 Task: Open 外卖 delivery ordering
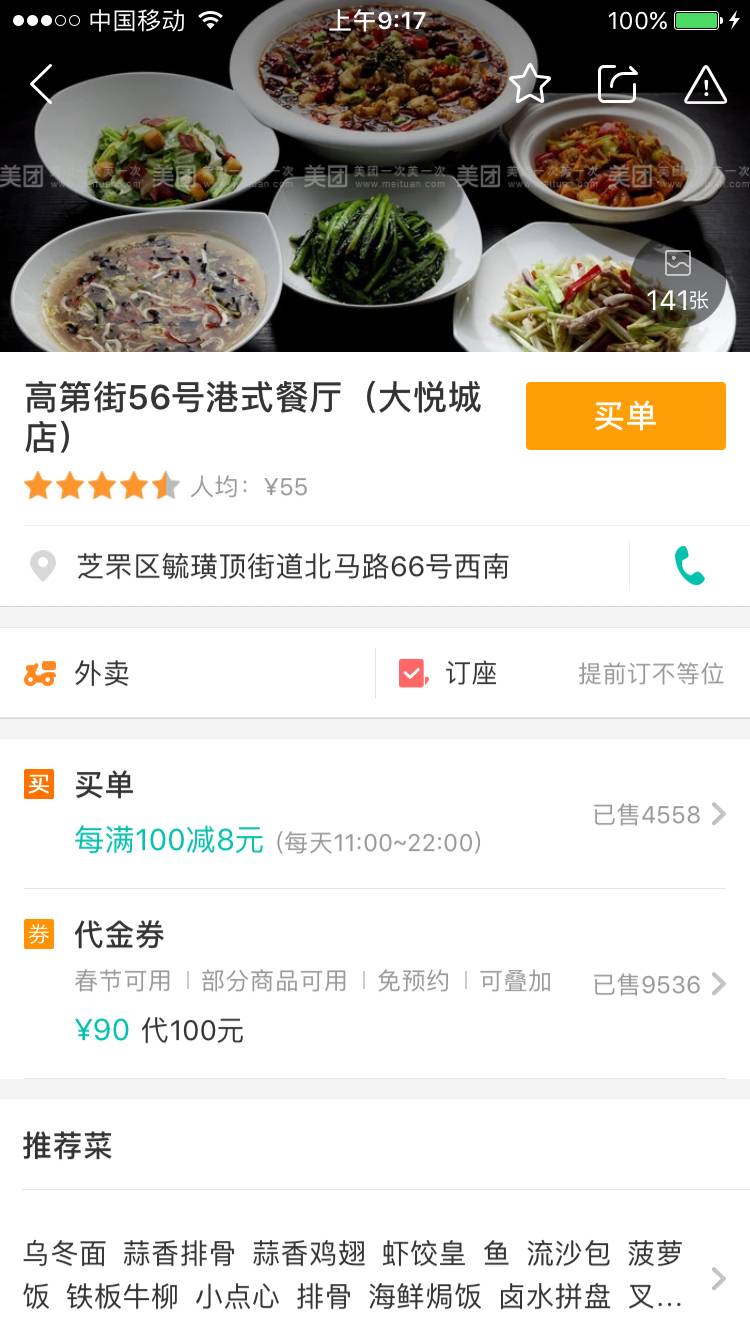pyautogui.click(x=188, y=673)
